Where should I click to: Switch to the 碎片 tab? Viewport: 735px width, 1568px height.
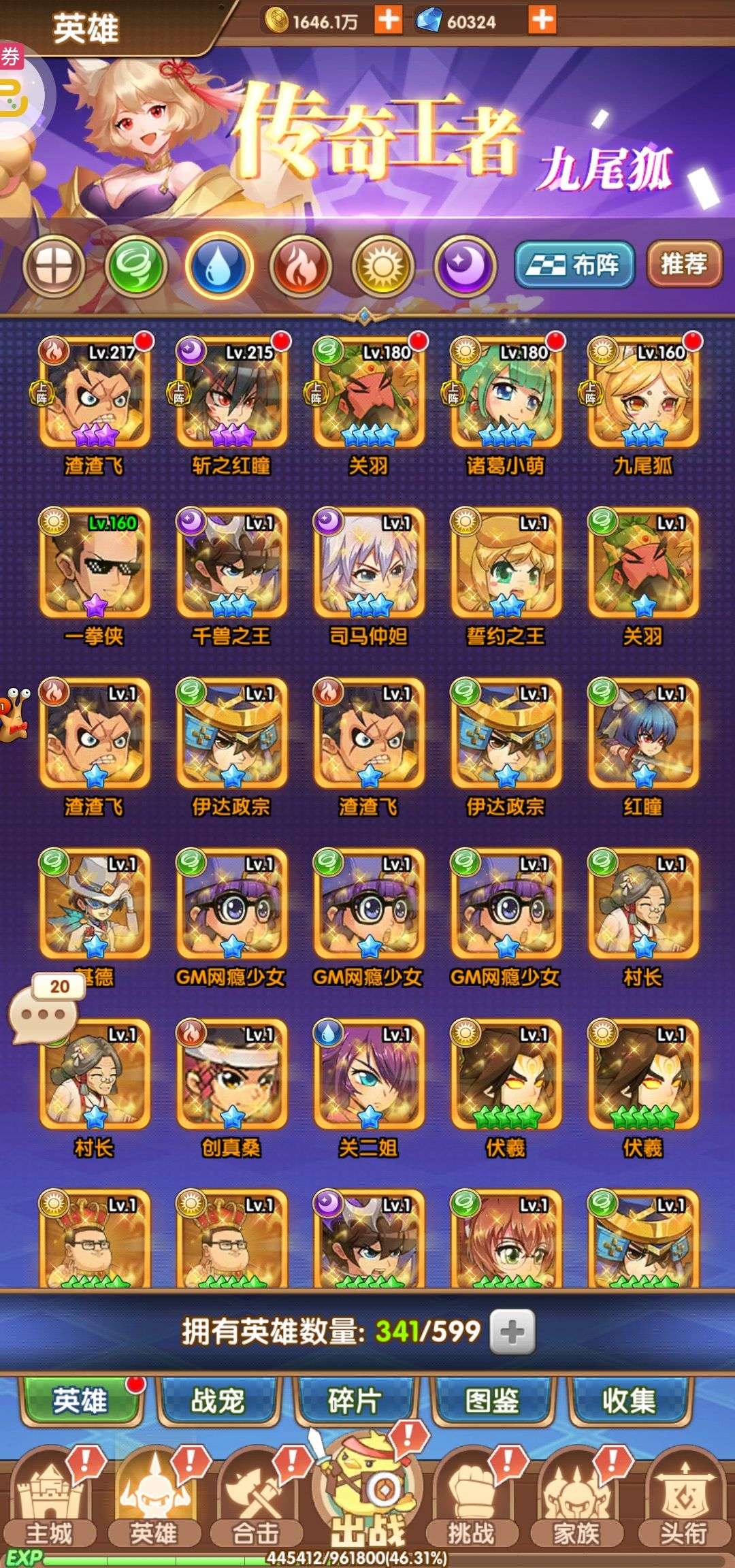[x=354, y=1401]
